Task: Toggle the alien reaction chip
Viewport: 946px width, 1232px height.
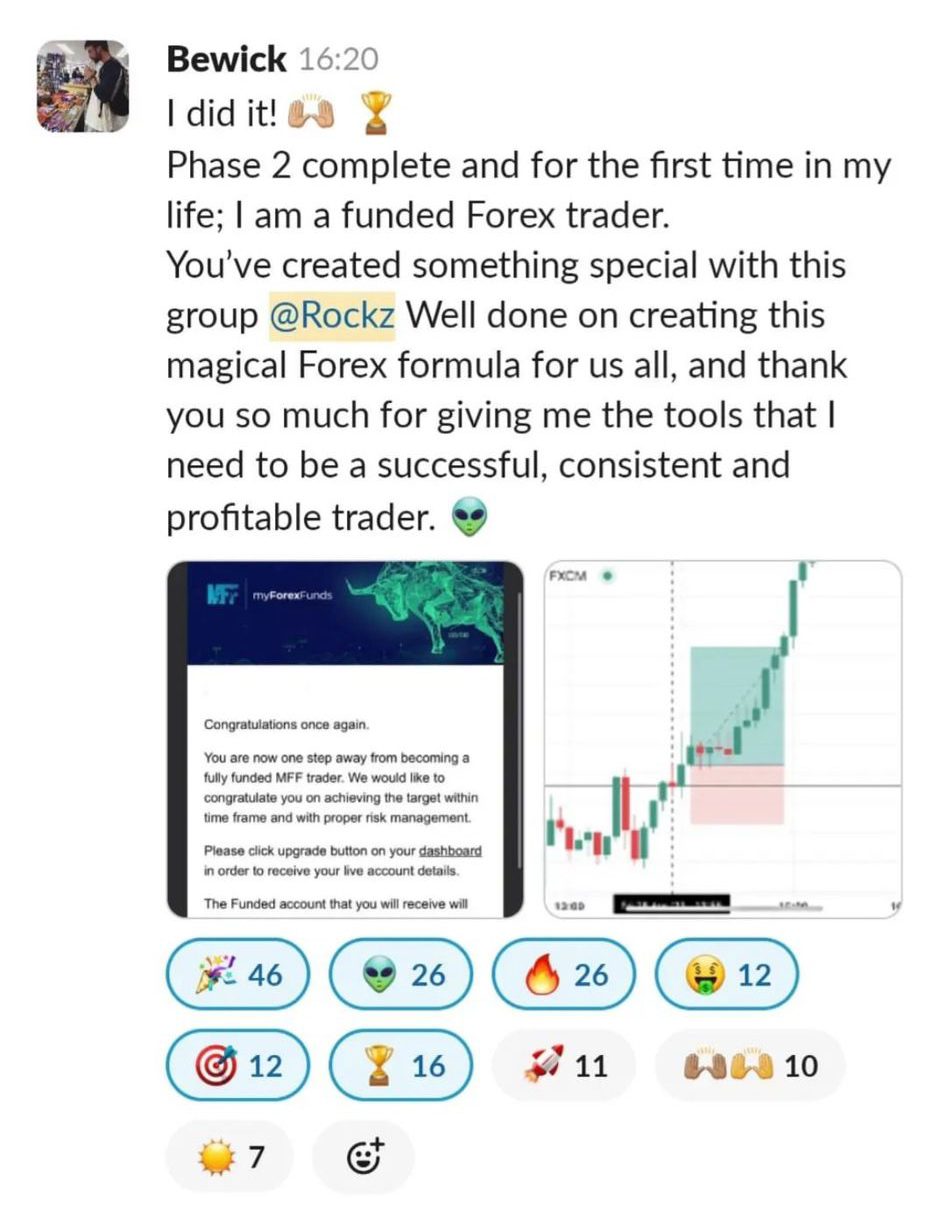Action: 401,974
